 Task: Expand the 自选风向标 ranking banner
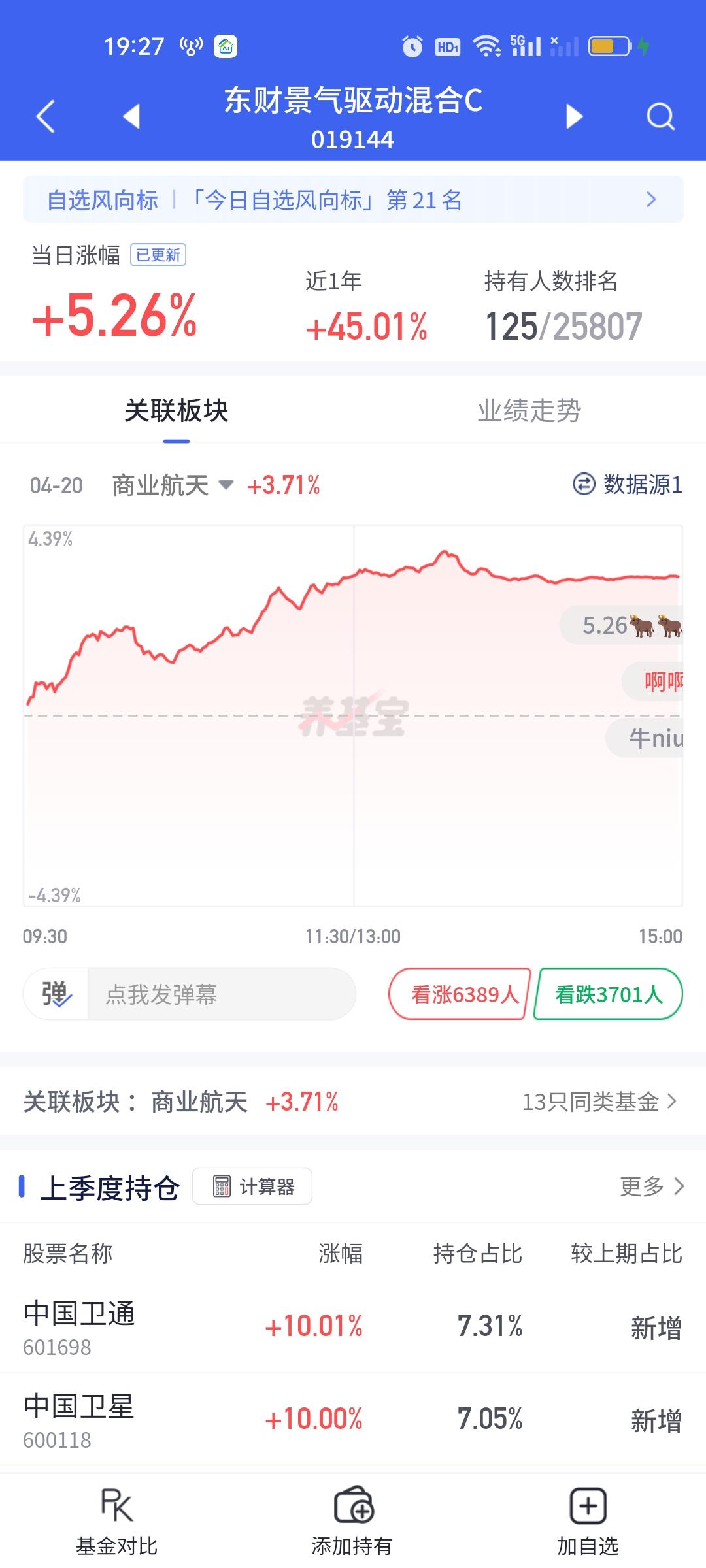click(353, 200)
